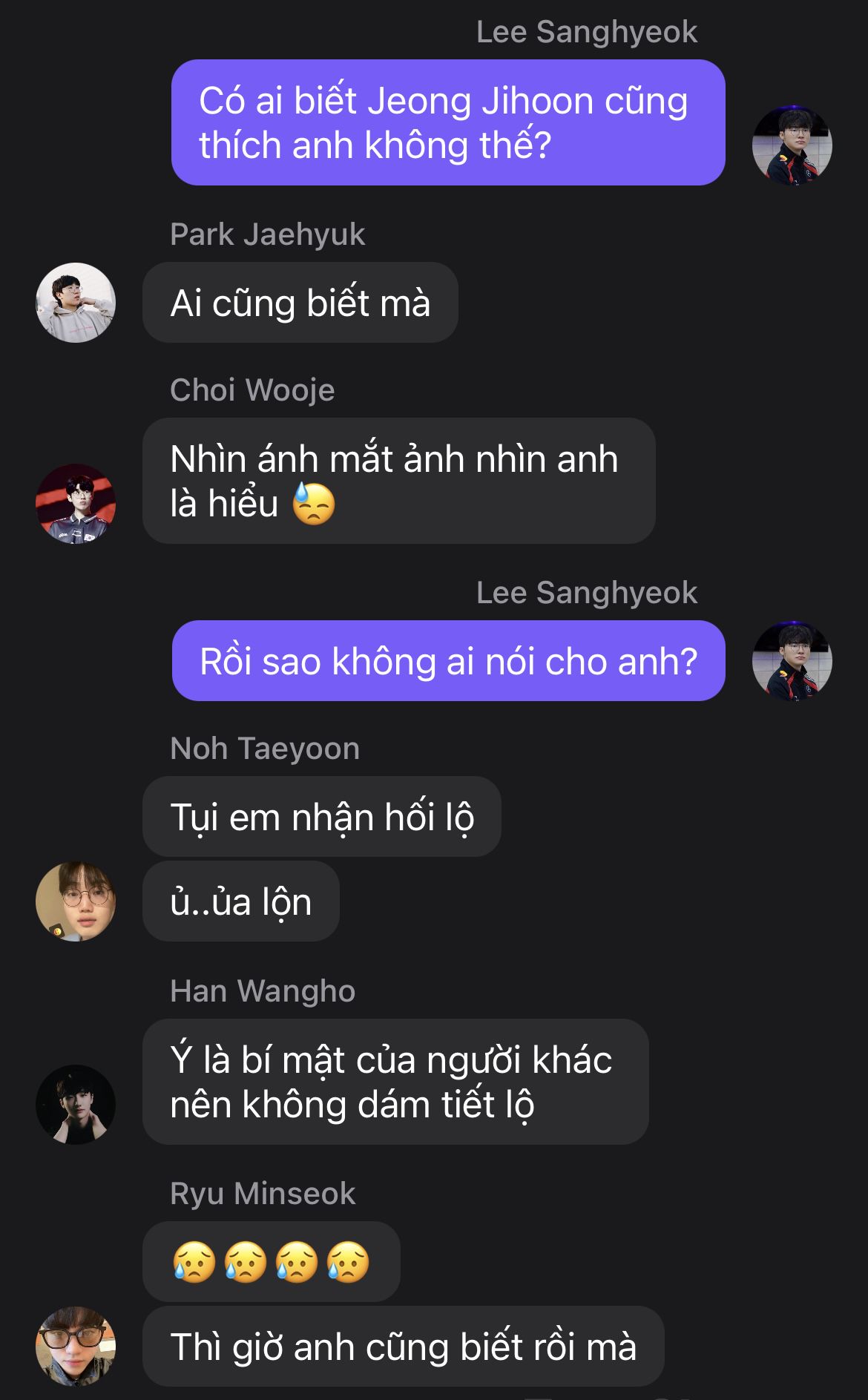Open Park Jaehyuk's profile picture
The width and height of the screenshot is (868, 1400).
tap(76, 303)
